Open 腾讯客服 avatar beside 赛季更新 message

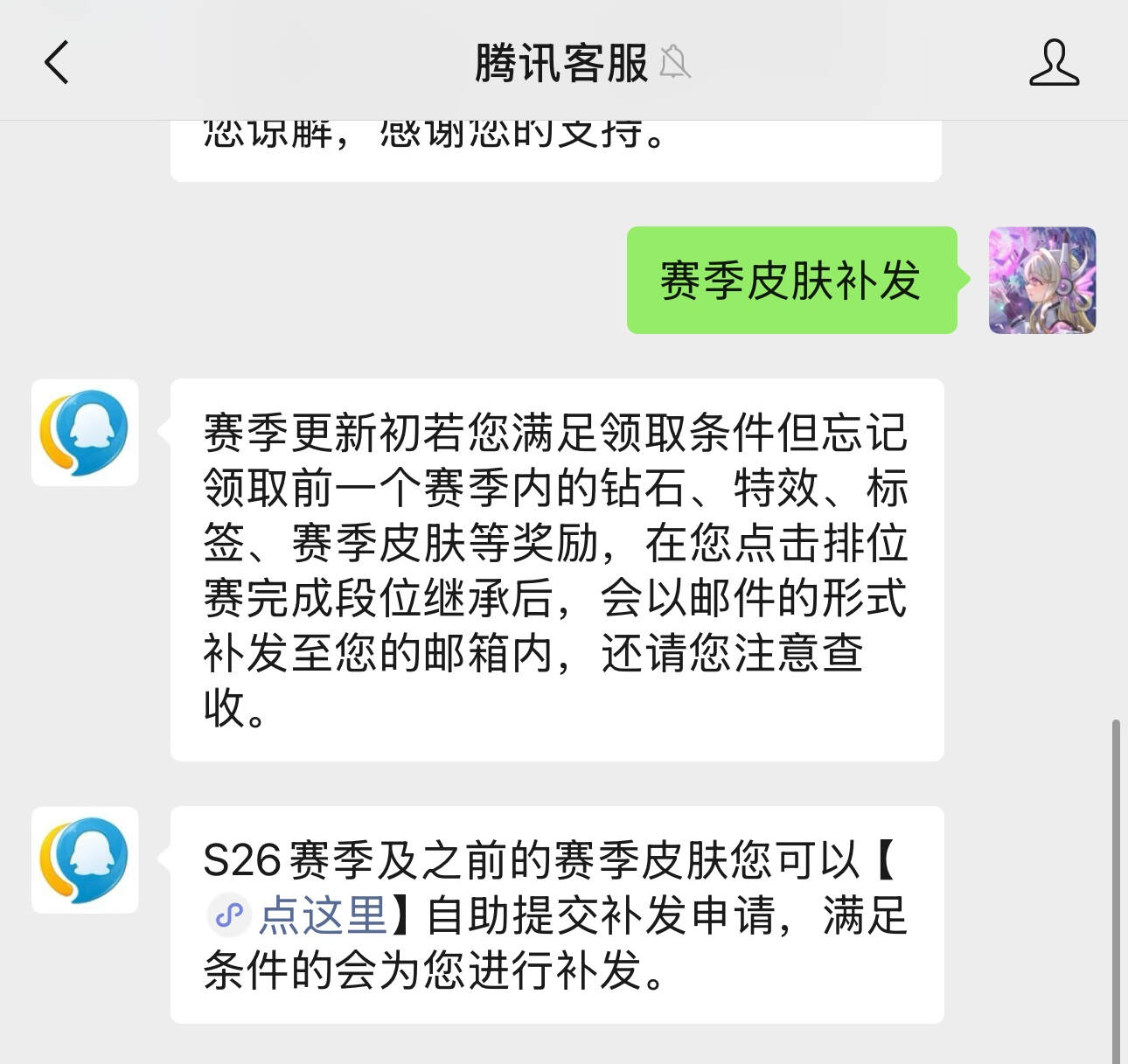pos(85,433)
